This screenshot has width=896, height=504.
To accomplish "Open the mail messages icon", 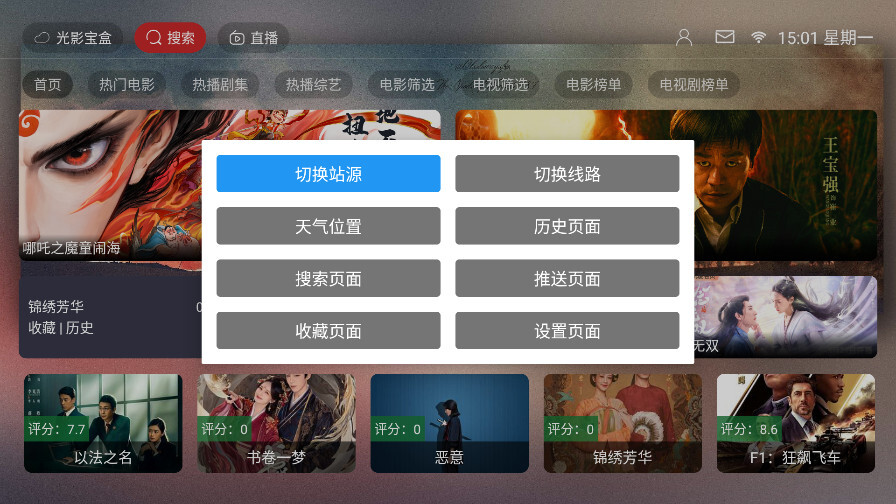I will [x=724, y=37].
